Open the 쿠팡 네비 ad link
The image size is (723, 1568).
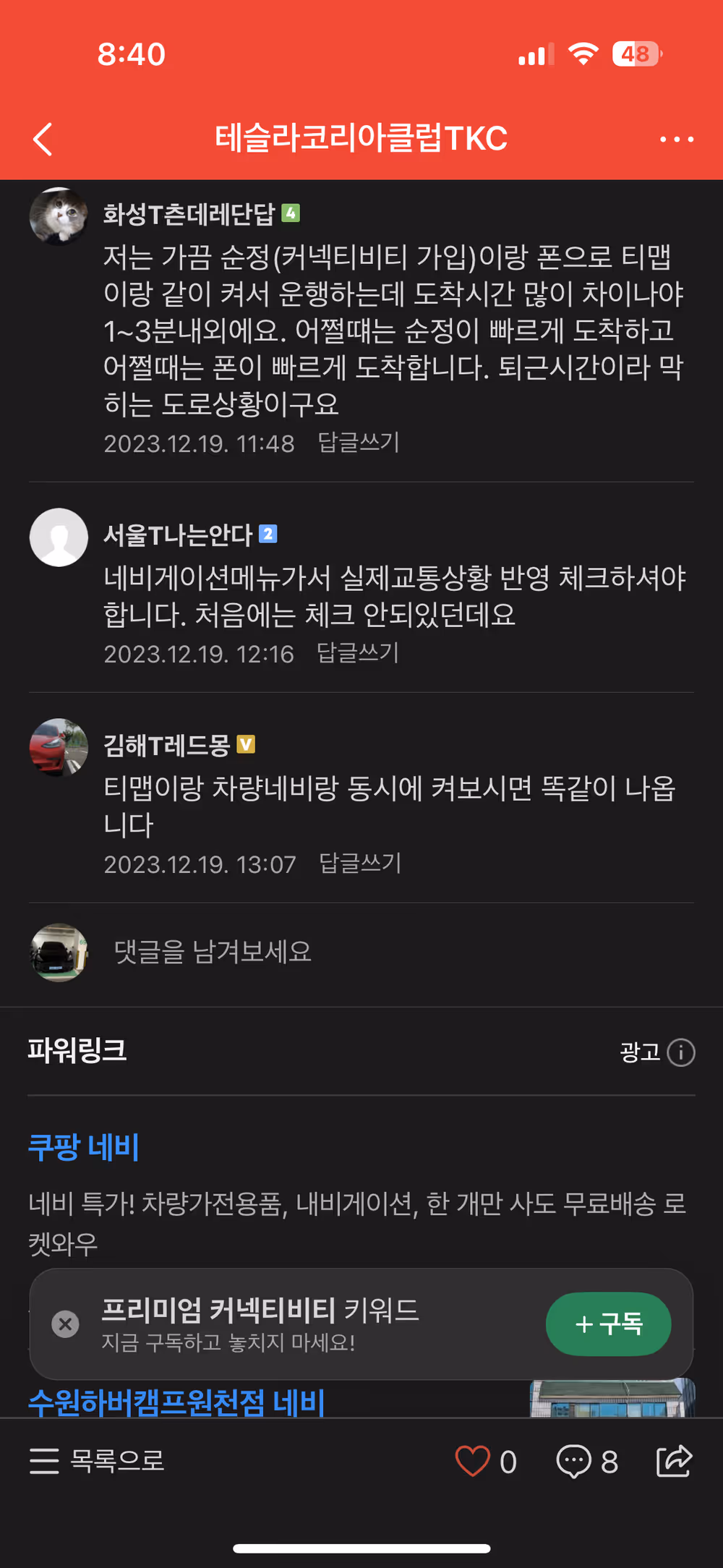[x=83, y=1147]
